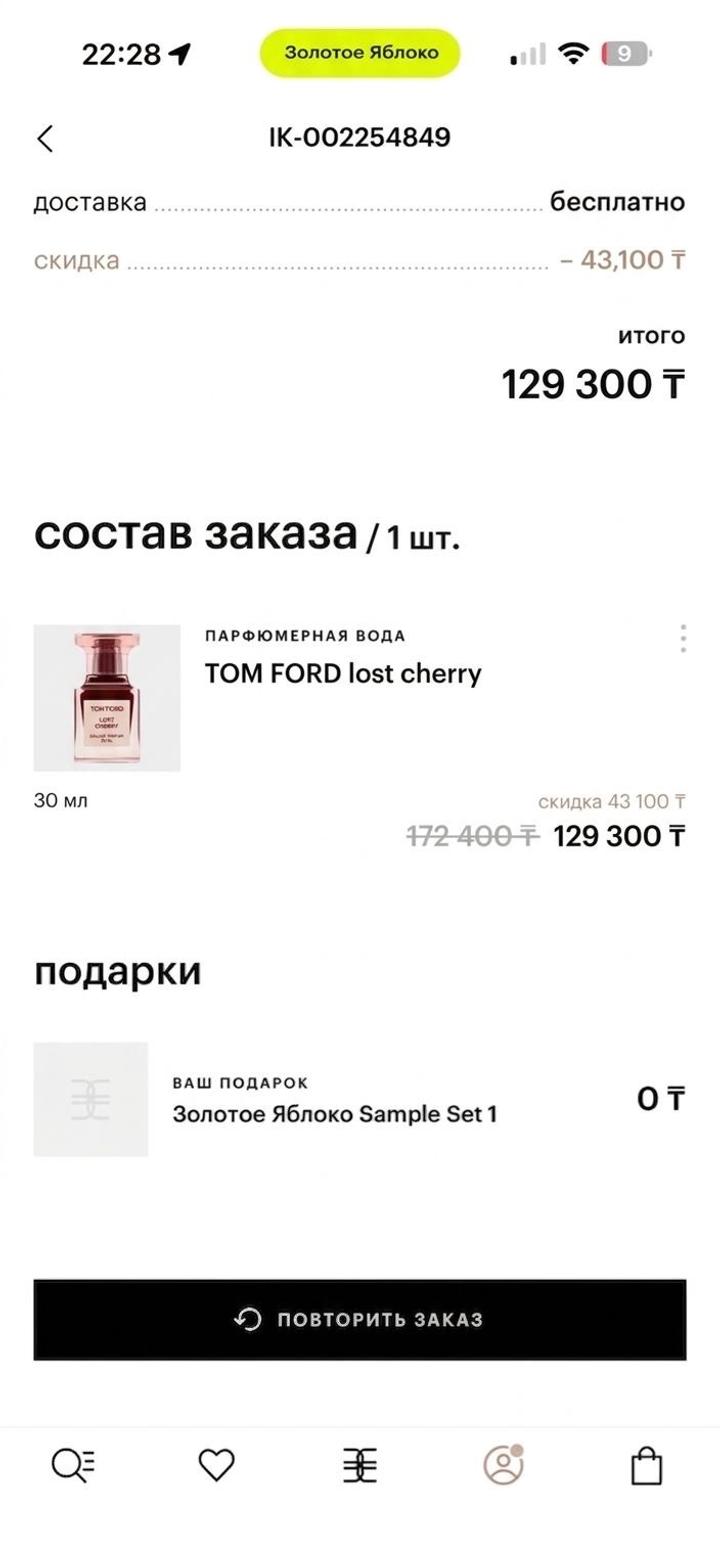This screenshot has width=720, height=1562.
Task: Return to Золотое Яблоко via status bar pill
Action: pos(360,53)
